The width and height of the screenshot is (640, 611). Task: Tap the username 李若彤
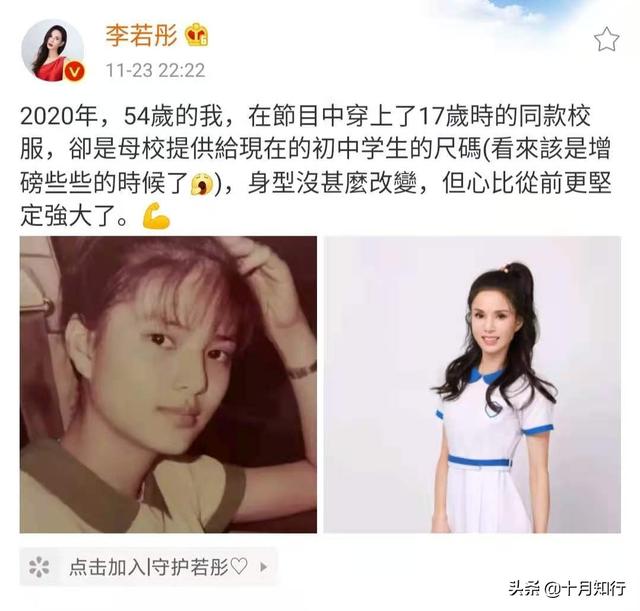(141, 36)
